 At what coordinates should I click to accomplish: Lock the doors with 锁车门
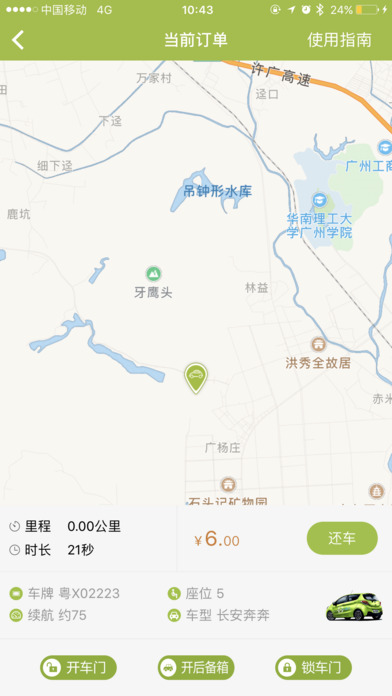313,668
